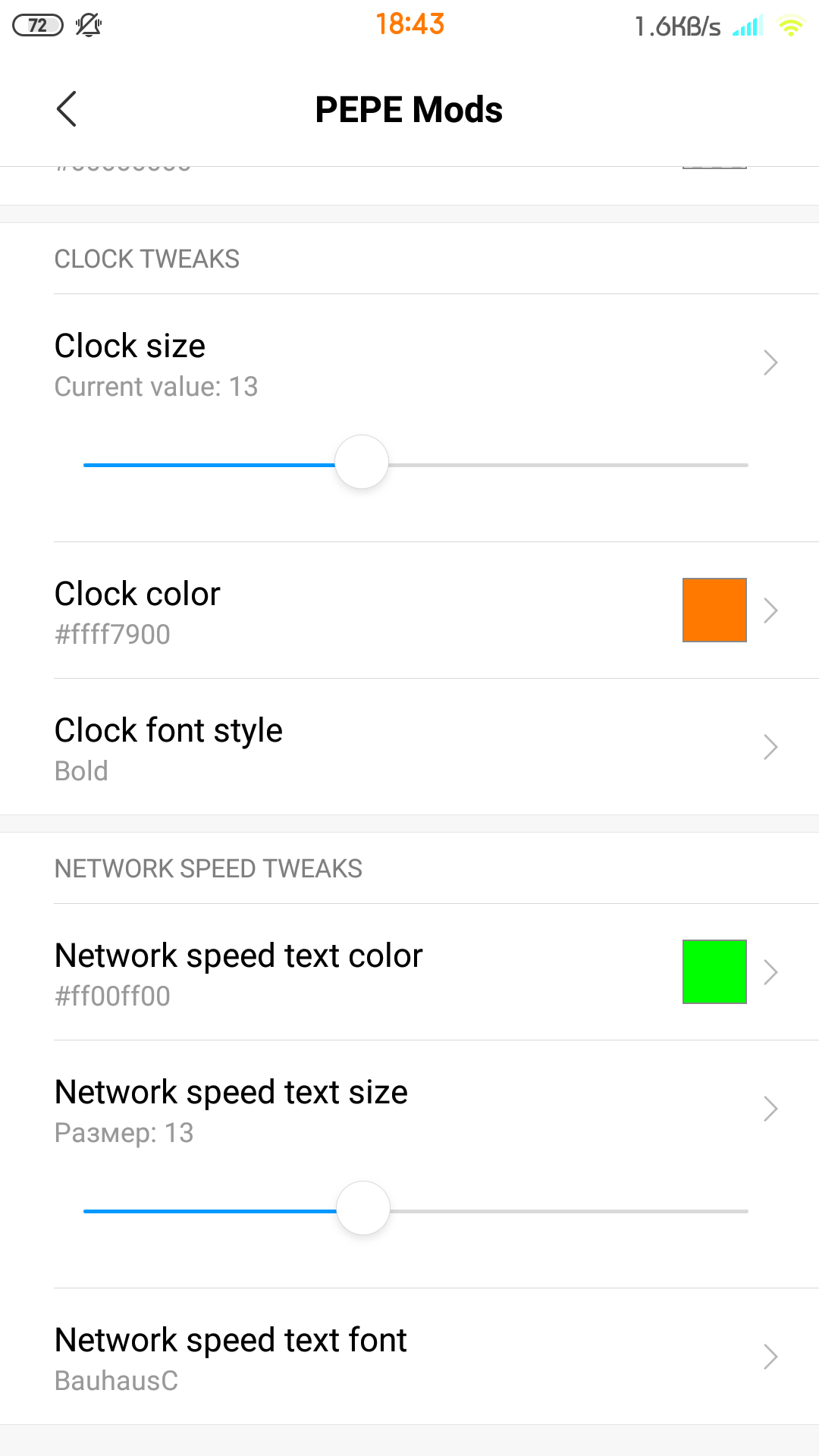
Task: Tap the Network speed text size slider
Action: click(x=416, y=1210)
